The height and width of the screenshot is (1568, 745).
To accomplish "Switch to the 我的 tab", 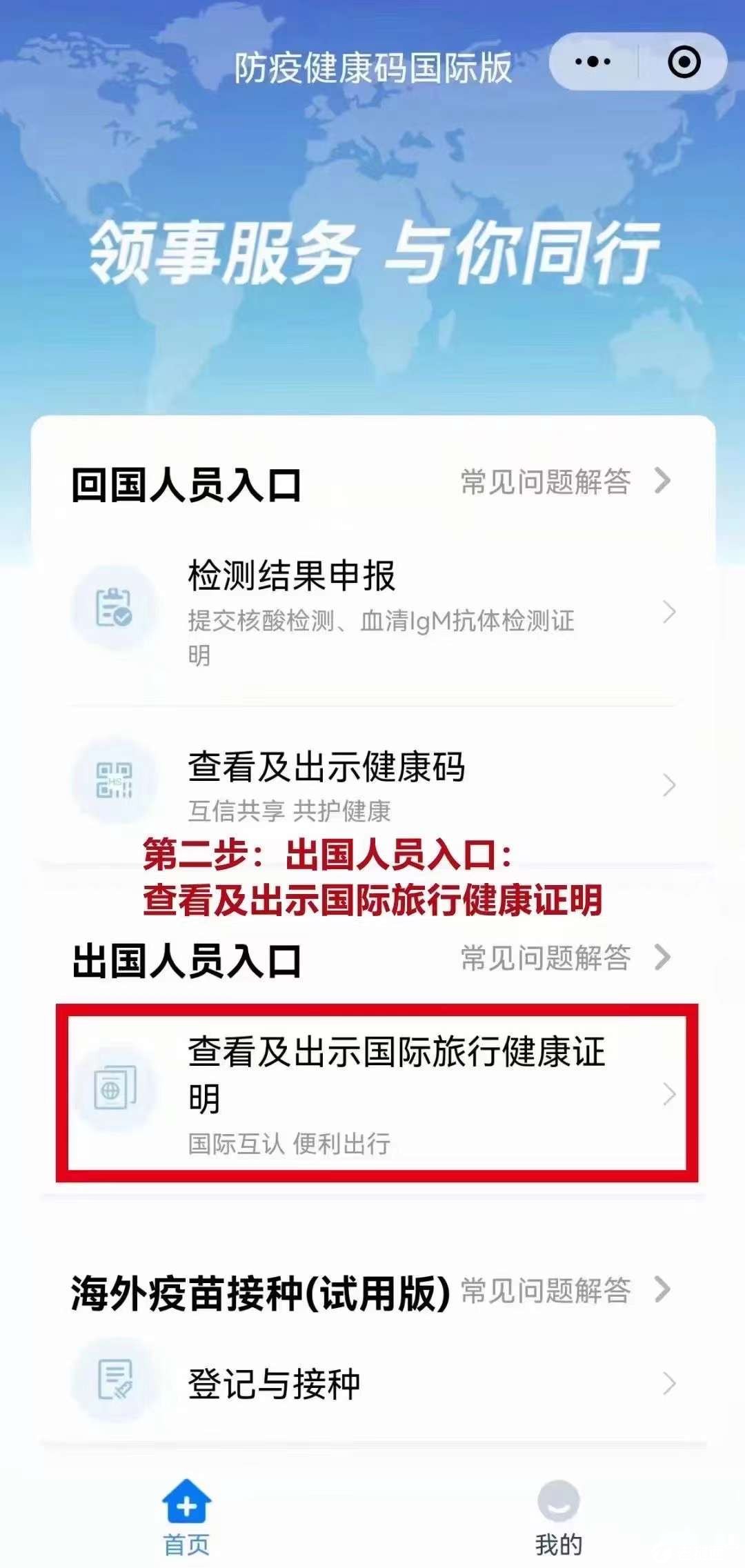I will 559,1518.
